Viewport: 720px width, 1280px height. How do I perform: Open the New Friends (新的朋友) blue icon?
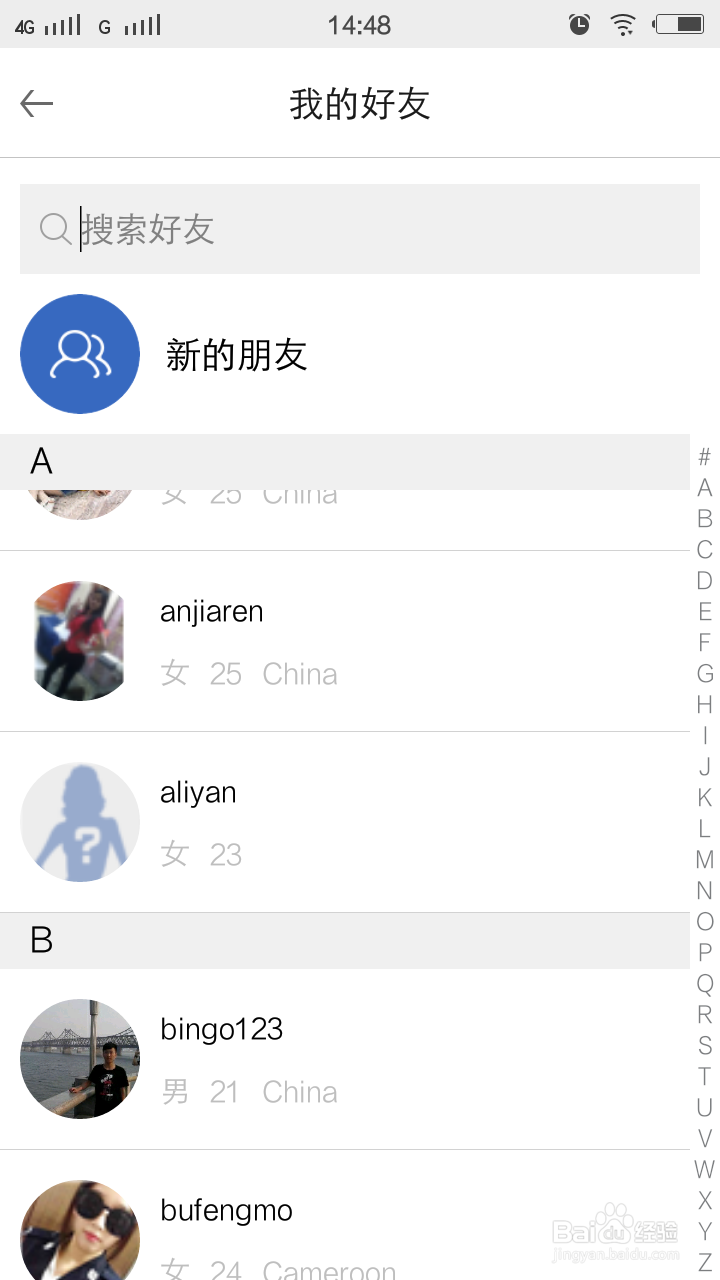[x=80, y=354]
